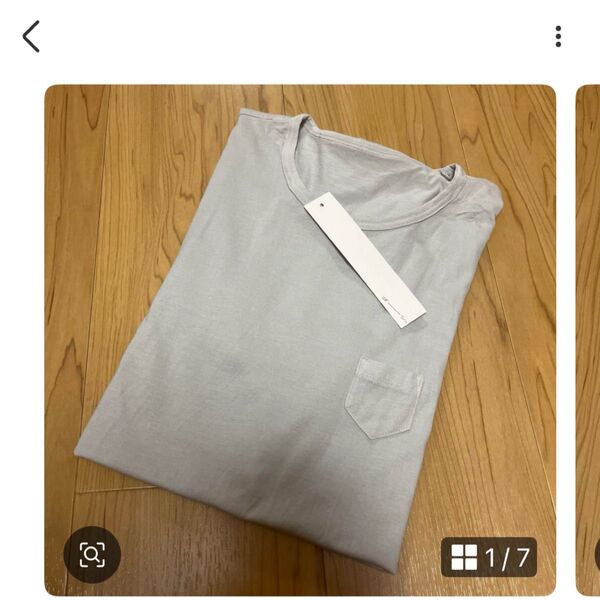Open the gray T-shirt photo

point(300,320)
